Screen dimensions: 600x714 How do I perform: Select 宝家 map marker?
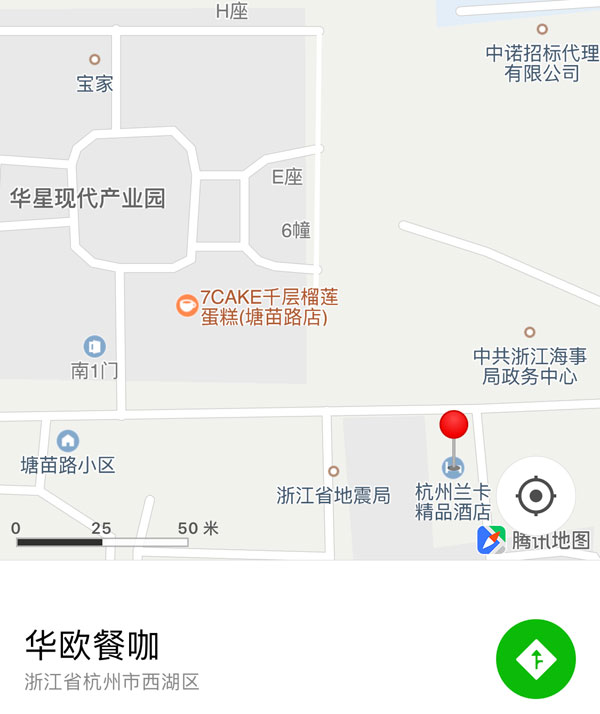click(95, 60)
